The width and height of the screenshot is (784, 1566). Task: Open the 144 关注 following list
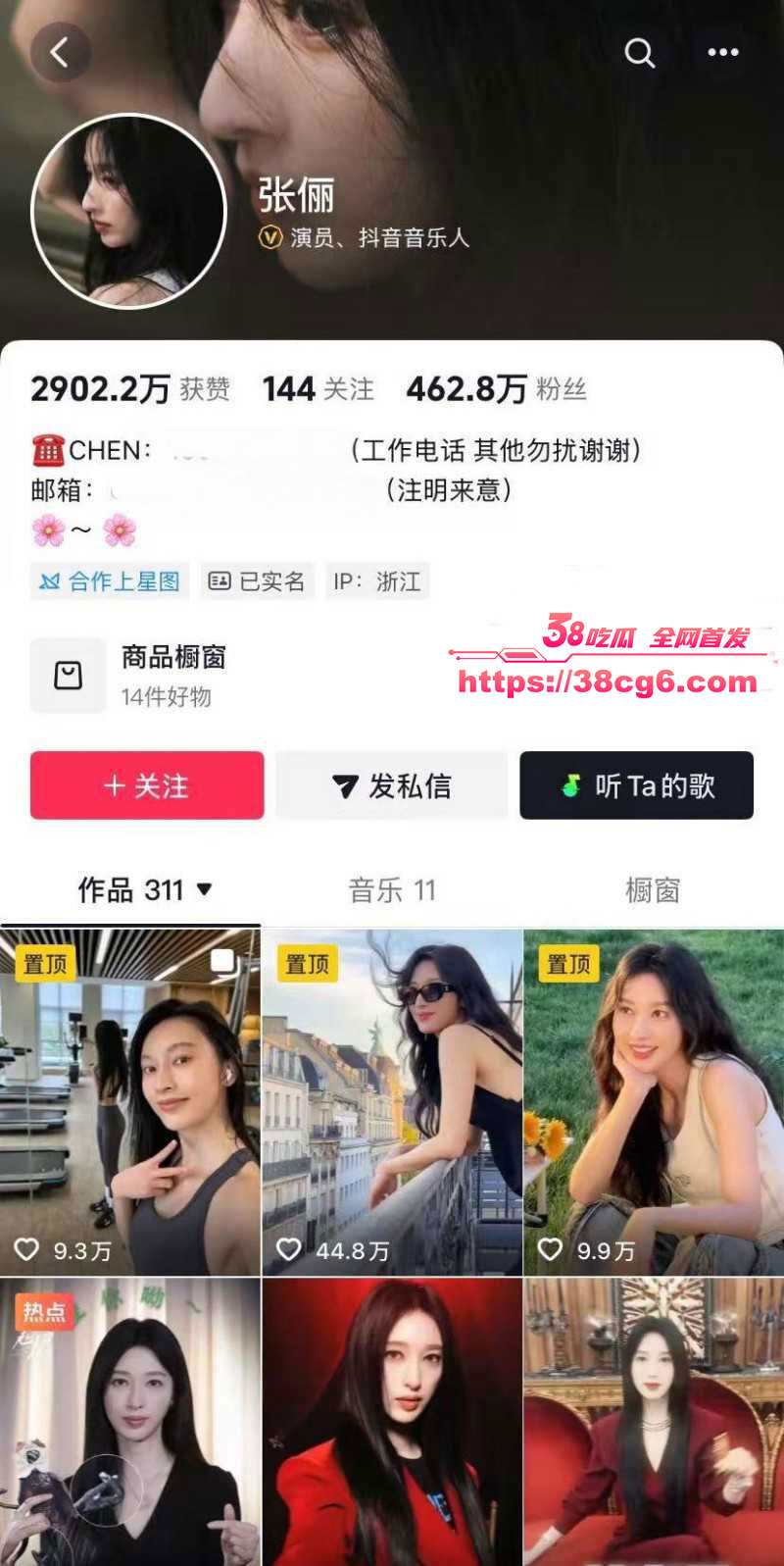pos(318,389)
